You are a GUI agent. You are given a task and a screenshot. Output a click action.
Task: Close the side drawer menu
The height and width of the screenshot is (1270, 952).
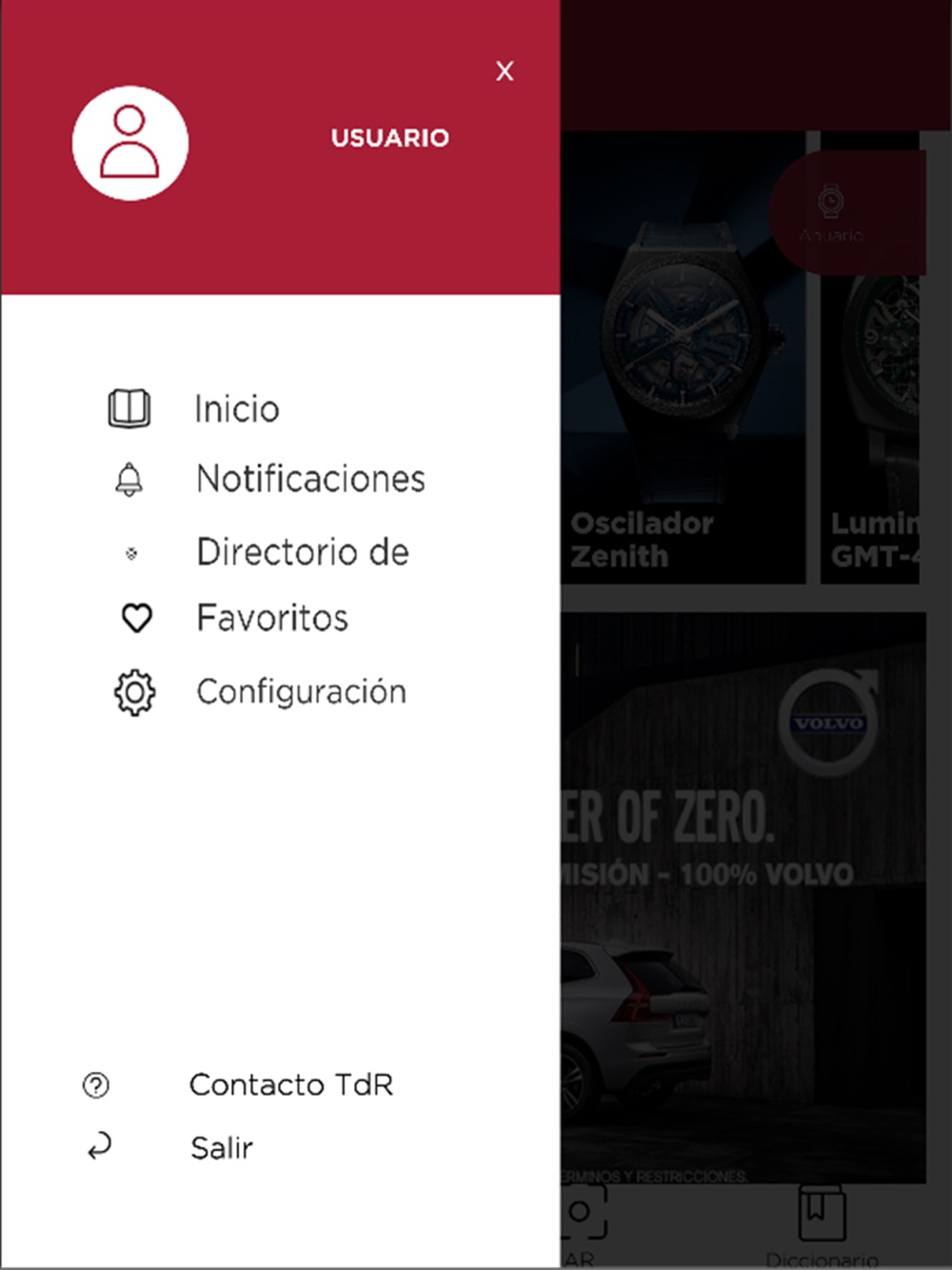click(x=505, y=71)
